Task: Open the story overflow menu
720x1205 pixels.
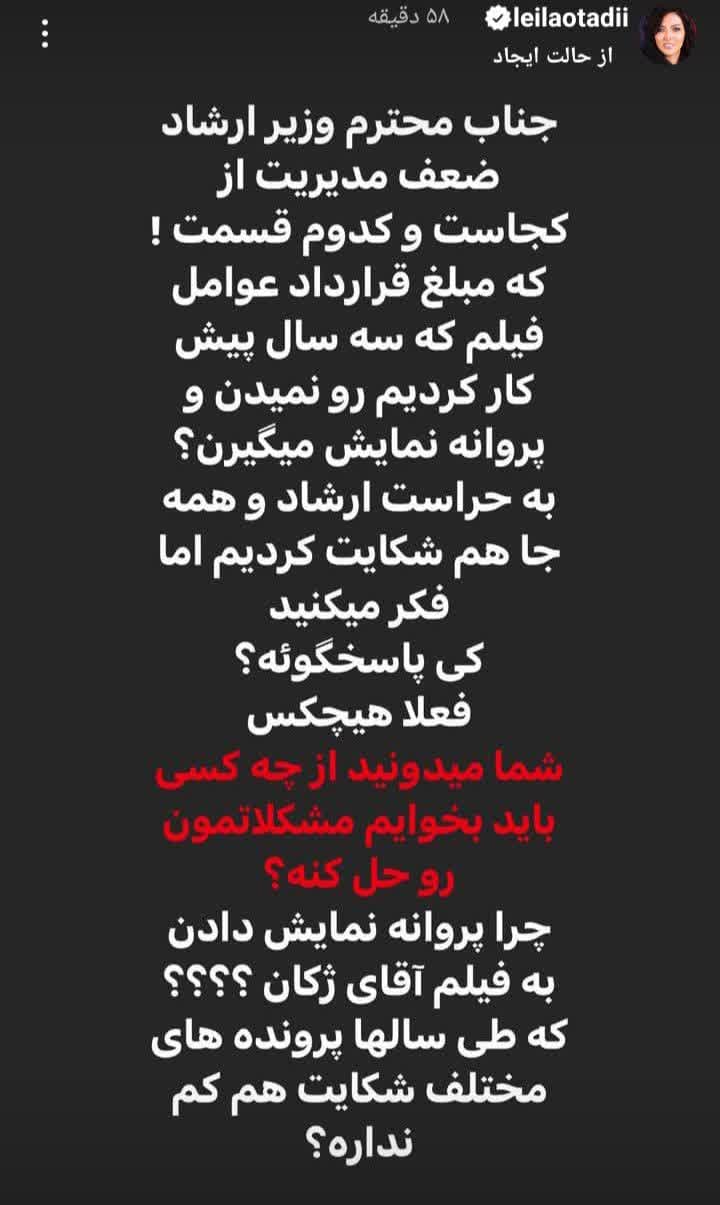Action: click(42, 38)
